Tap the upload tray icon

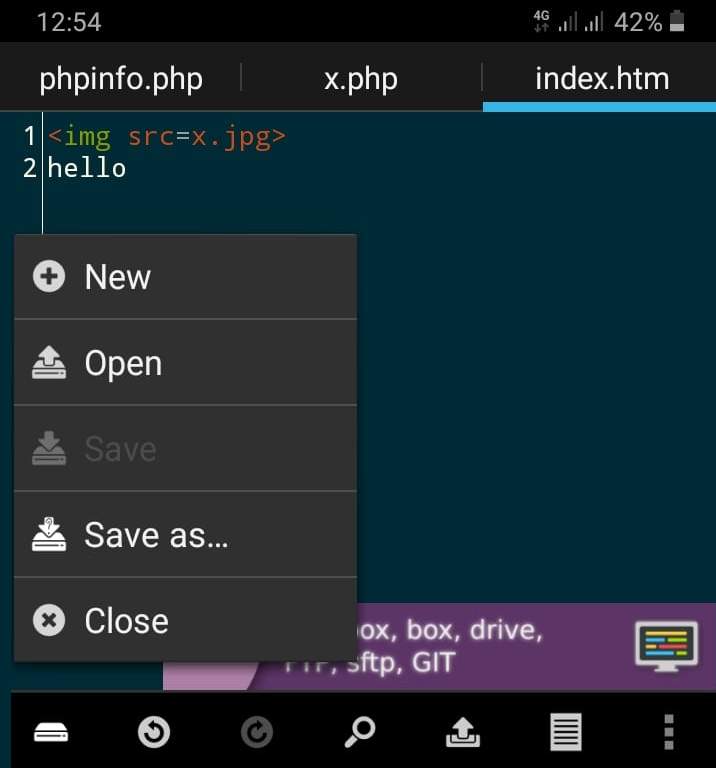coord(463,733)
